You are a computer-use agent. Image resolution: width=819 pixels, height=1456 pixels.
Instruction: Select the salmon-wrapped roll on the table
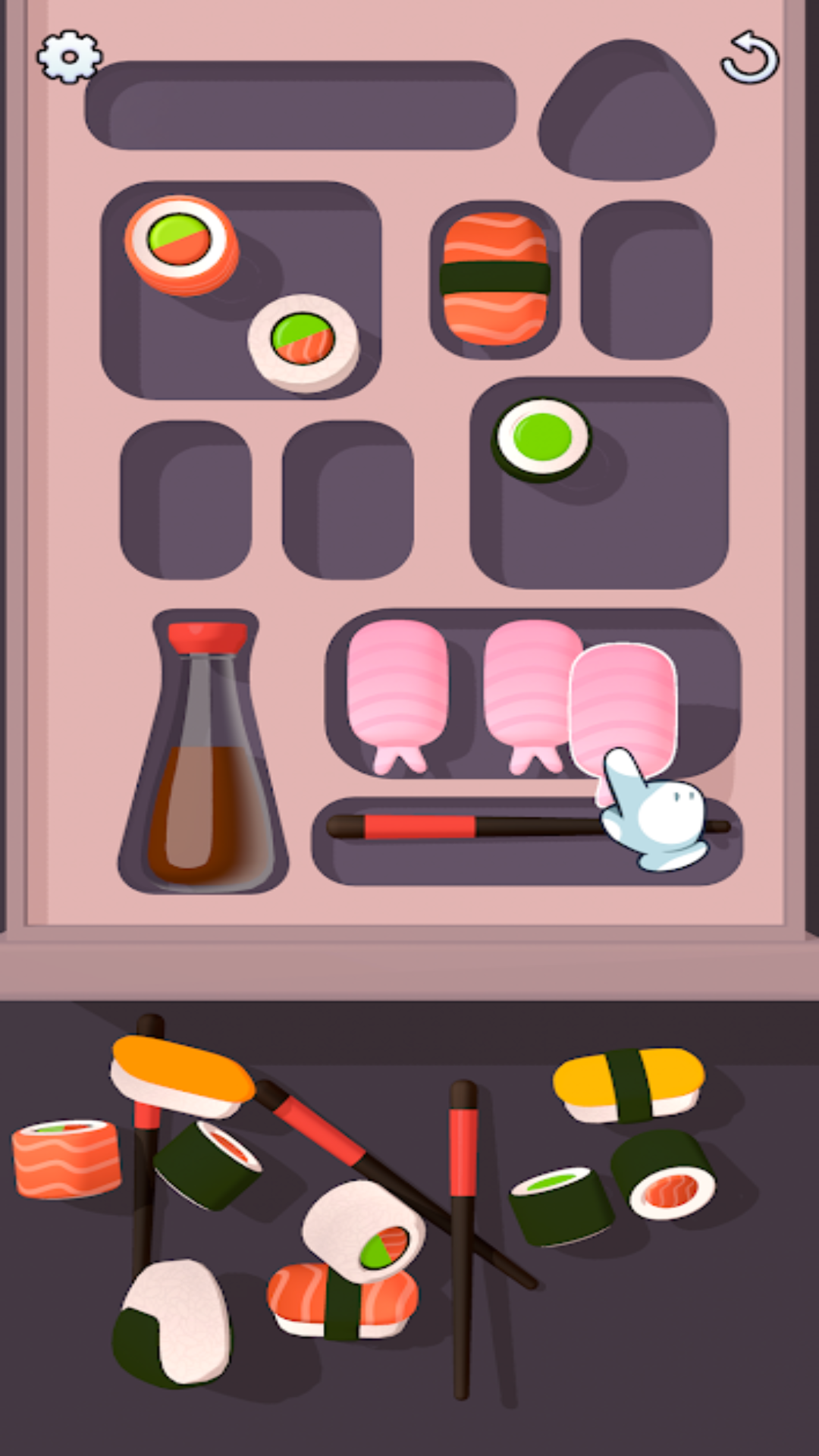click(x=67, y=1158)
